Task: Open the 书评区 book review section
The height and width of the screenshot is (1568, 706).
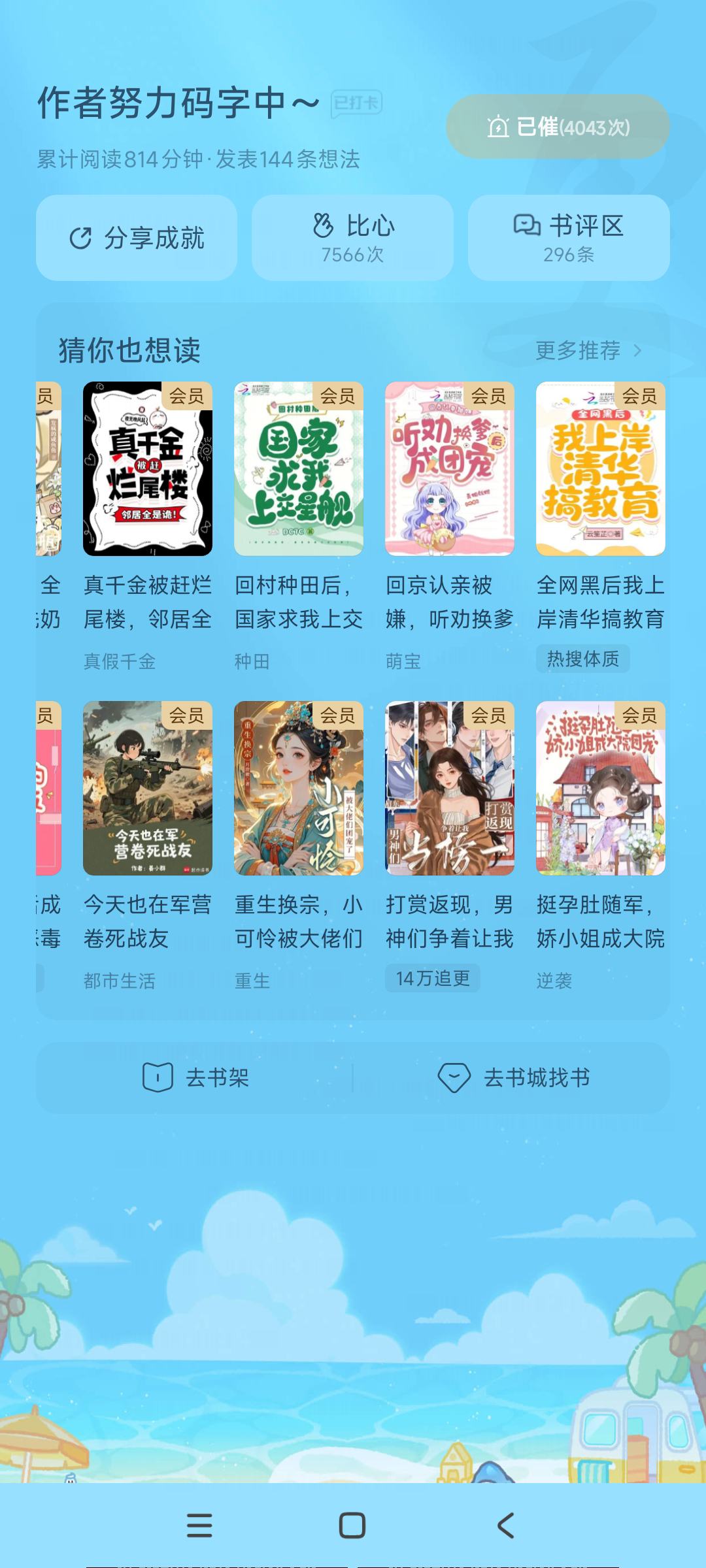Action: click(569, 238)
